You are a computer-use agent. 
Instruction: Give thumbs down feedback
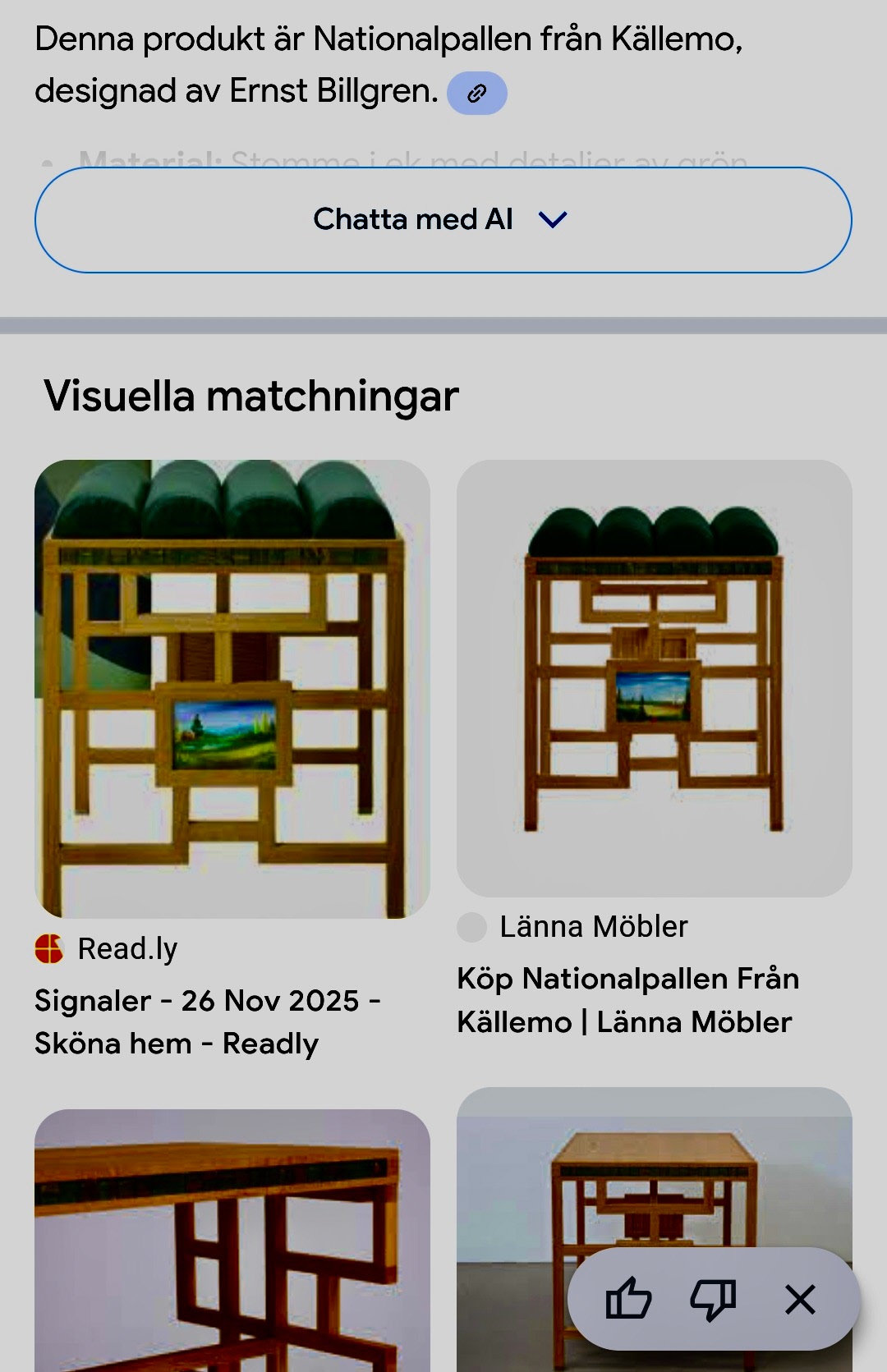click(x=713, y=1299)
